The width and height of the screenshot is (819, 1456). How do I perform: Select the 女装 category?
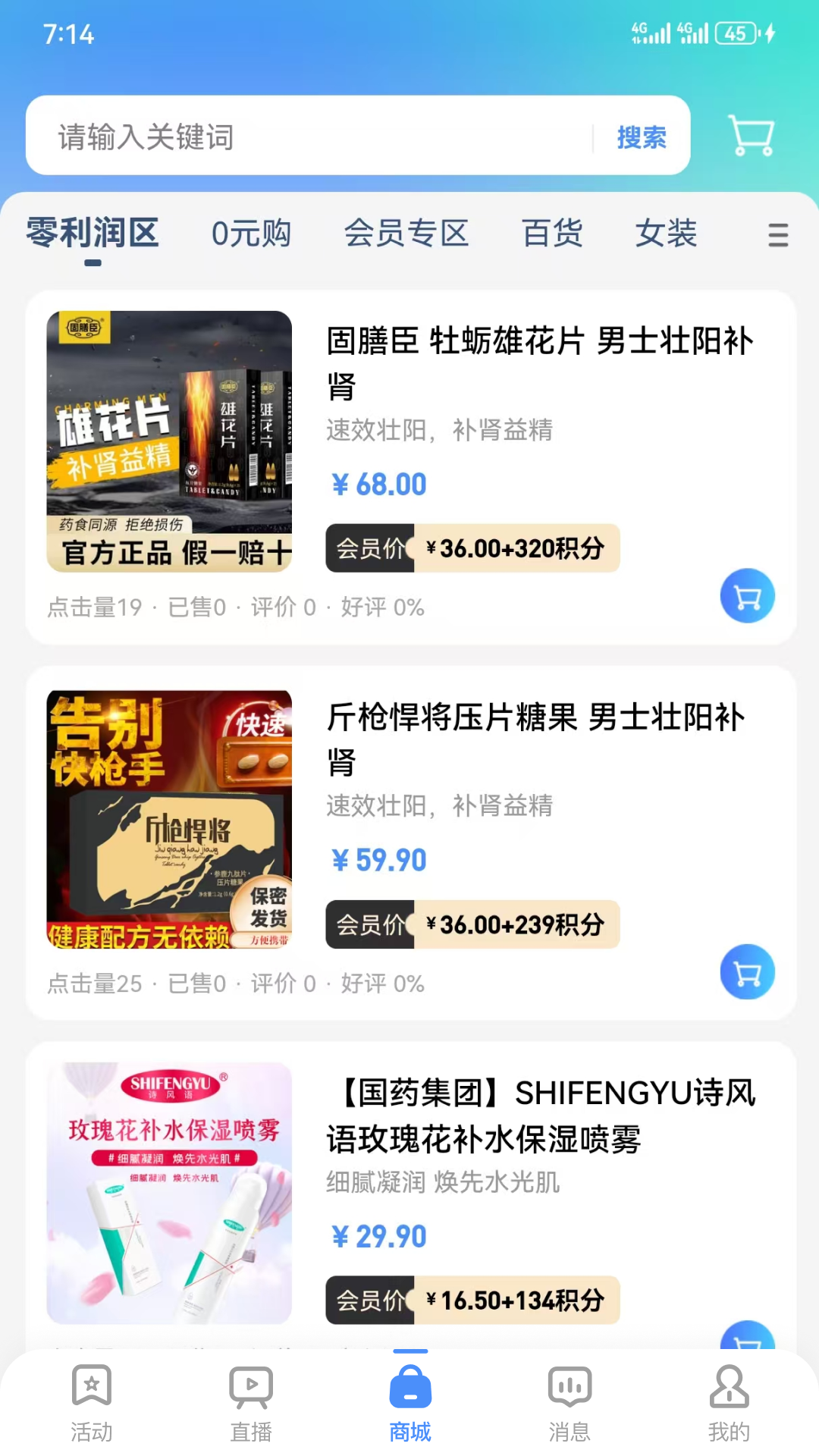click(667, 234)
